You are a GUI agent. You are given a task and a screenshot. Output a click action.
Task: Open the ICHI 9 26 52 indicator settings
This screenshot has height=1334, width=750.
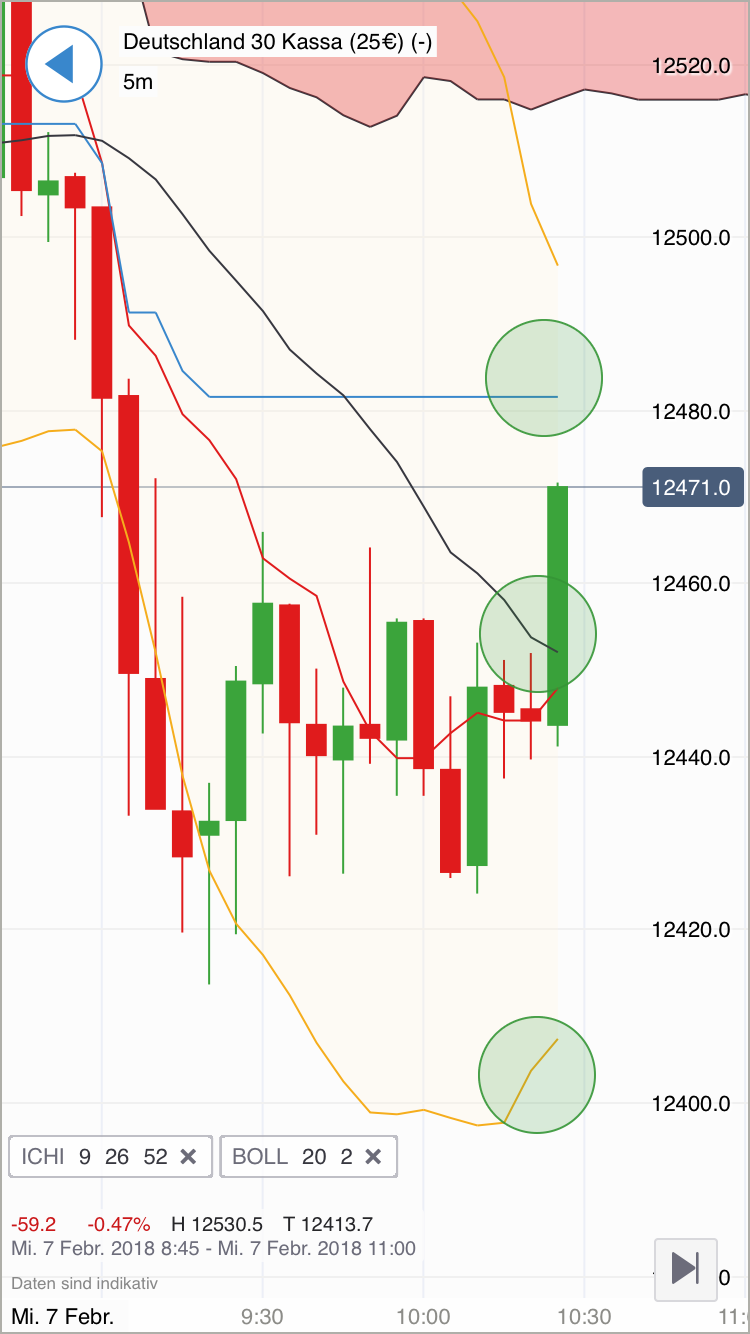(90, 1156)
